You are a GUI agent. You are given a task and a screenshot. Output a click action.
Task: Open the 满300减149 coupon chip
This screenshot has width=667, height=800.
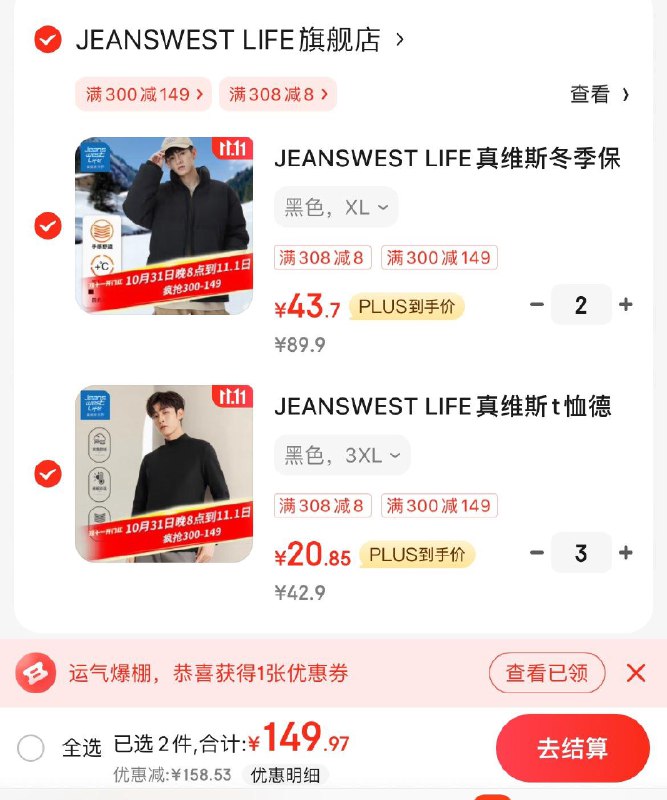click(x=143, y=94)
